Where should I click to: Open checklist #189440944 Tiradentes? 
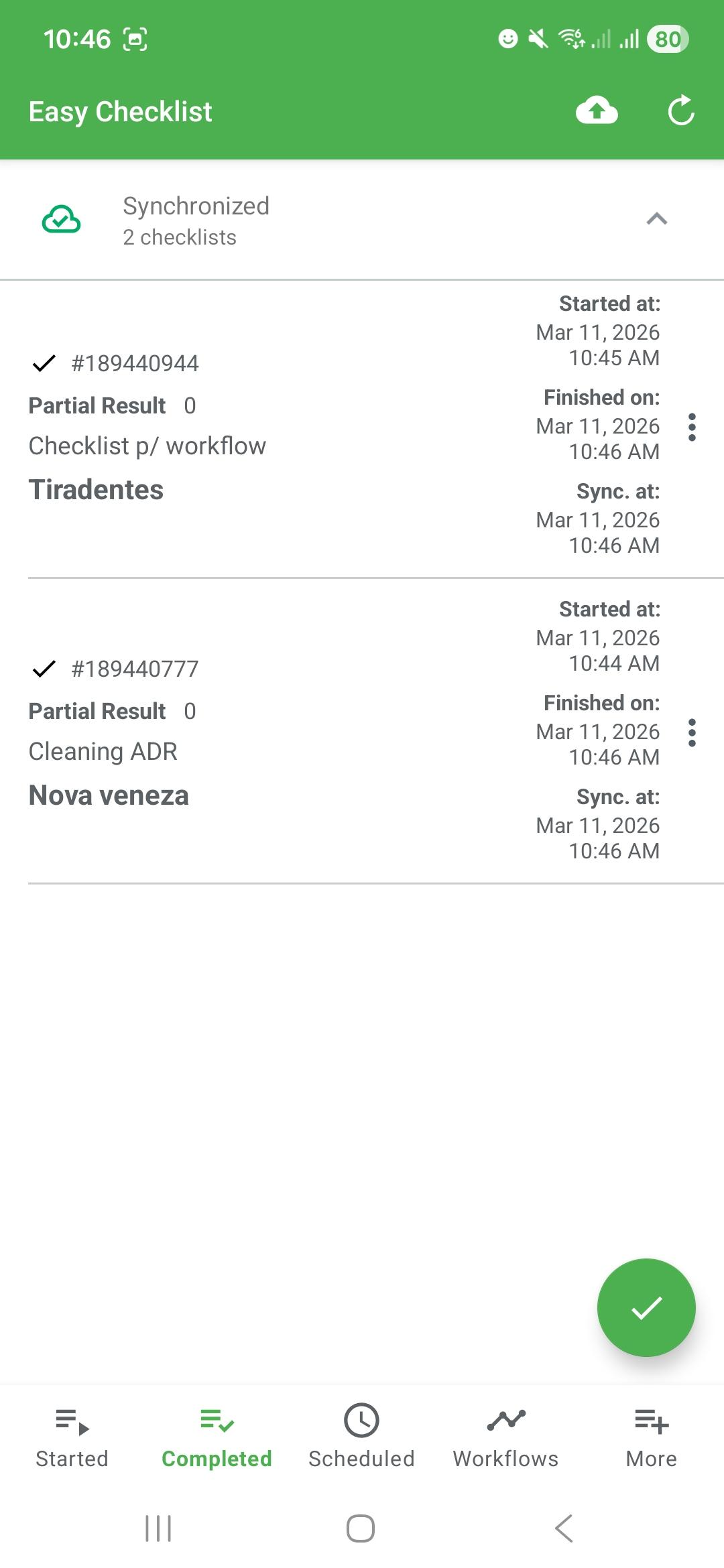point(268,429)
